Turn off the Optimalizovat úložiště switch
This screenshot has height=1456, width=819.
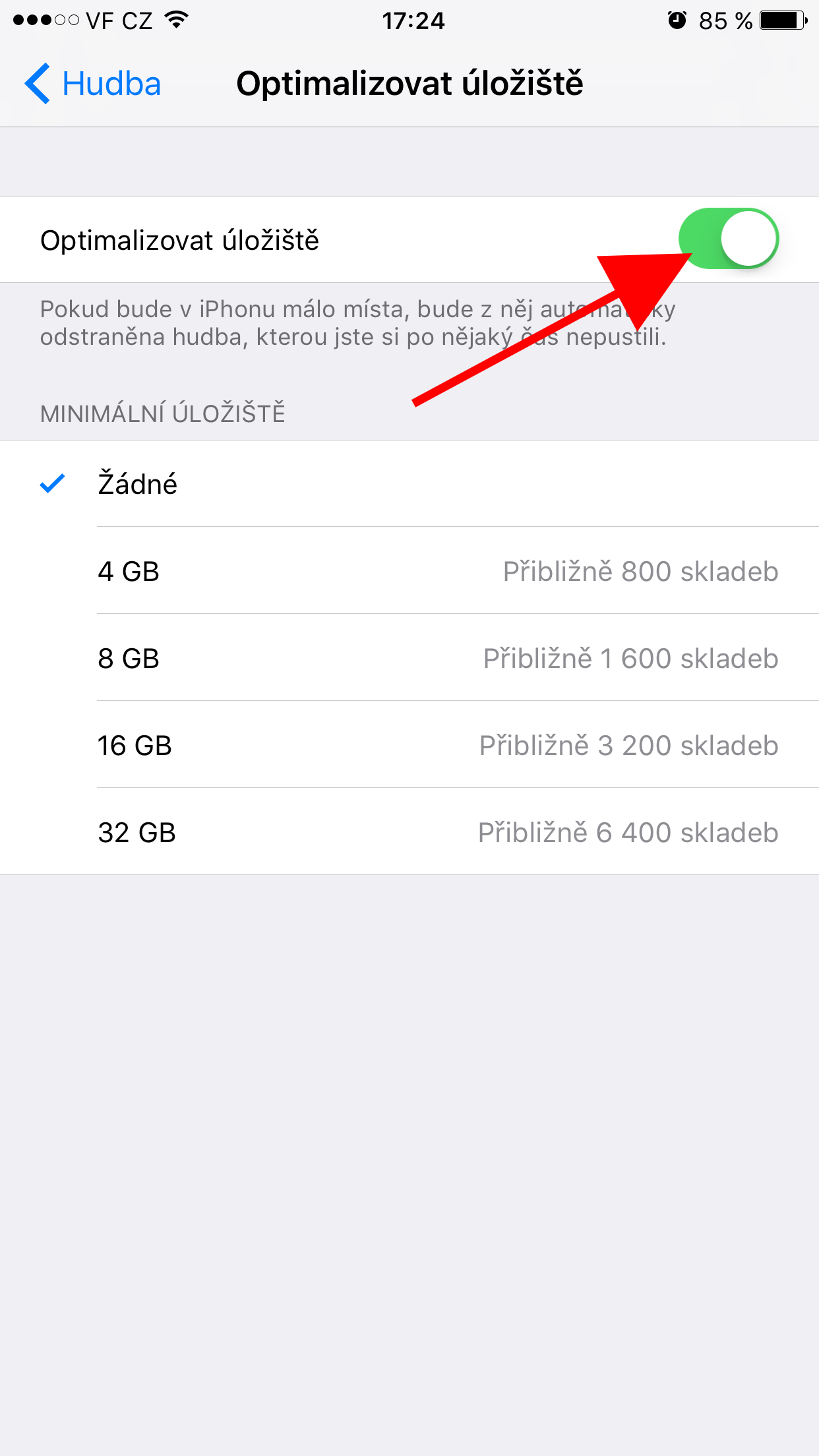(728, 239)
